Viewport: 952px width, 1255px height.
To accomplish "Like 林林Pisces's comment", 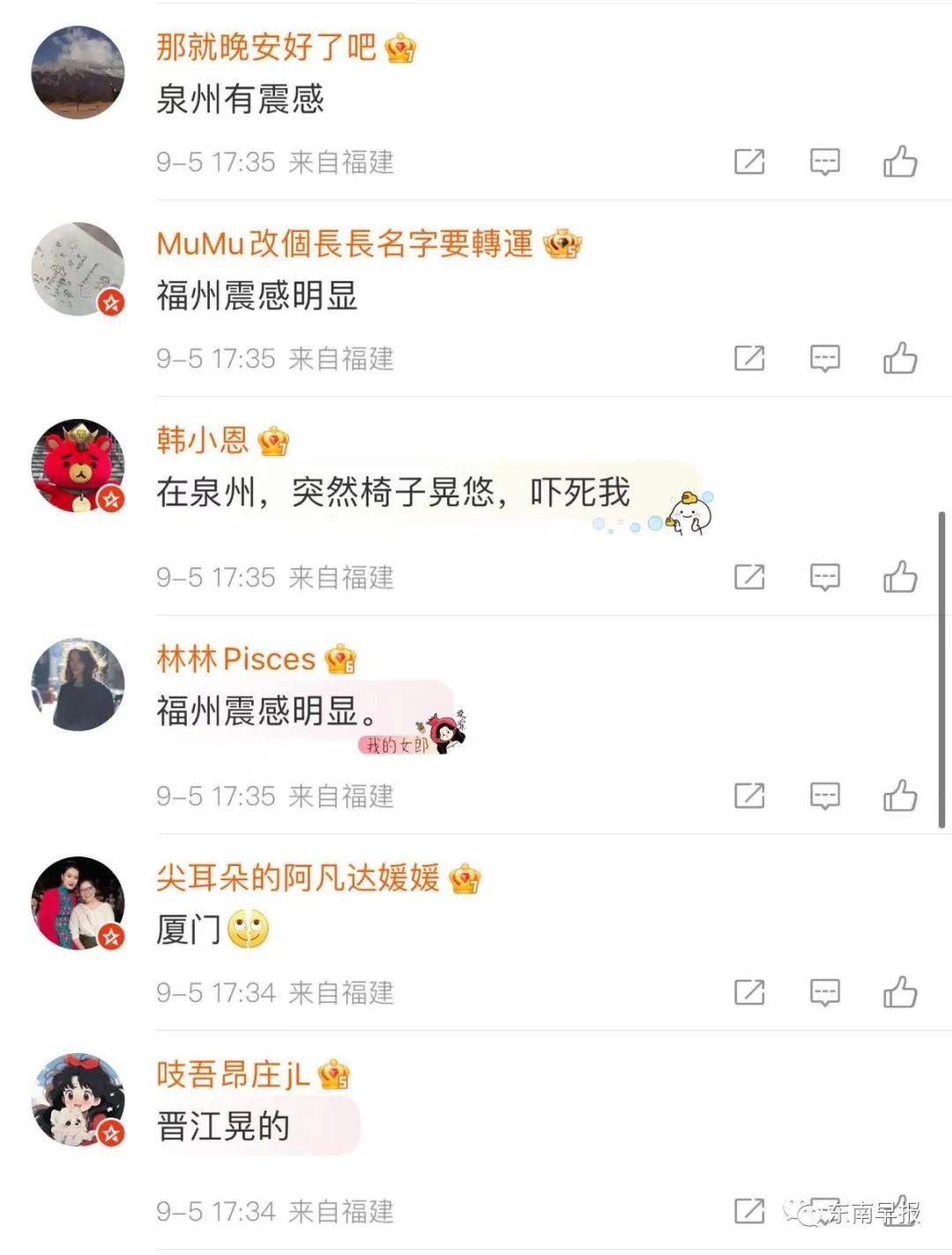I will click(900, 796).
